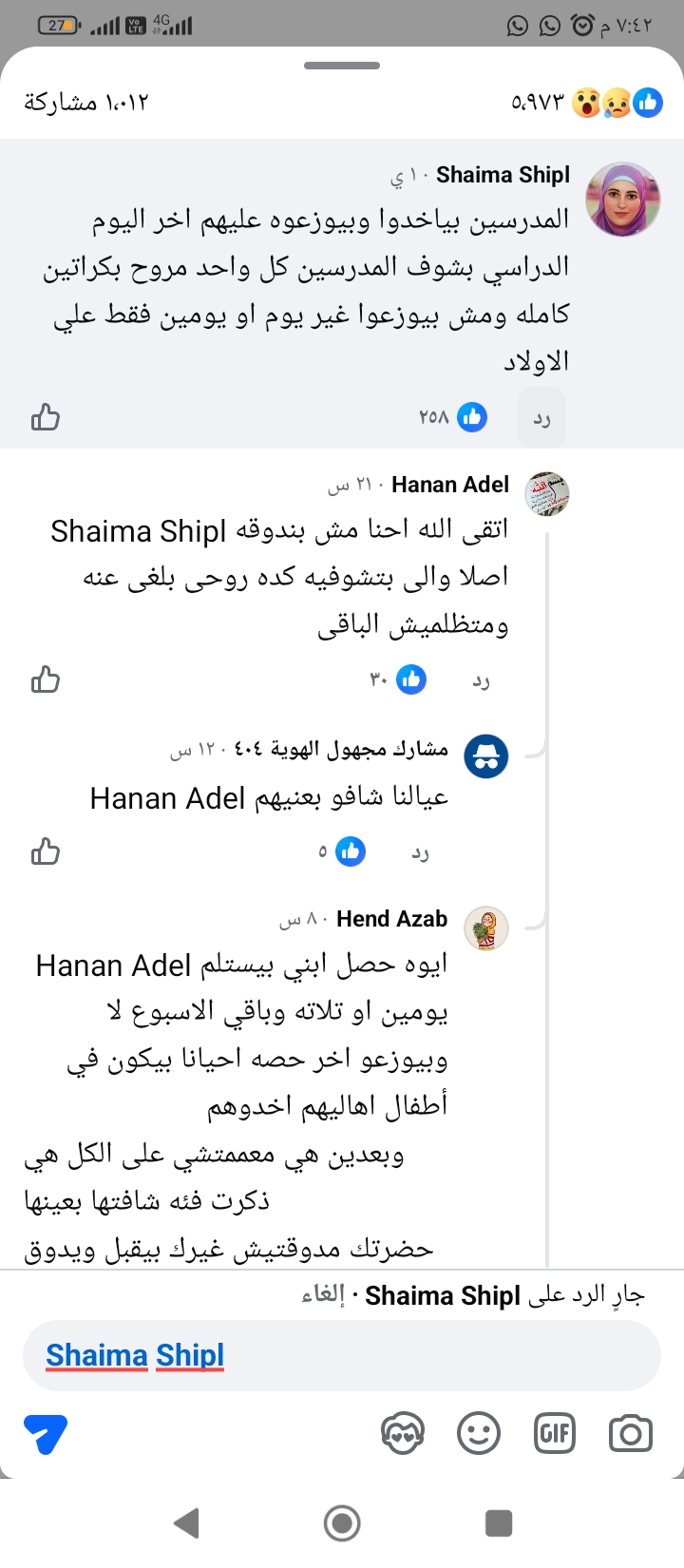
Task: Reply to the anonymous participant's comment
Action: tap(420, 852)
